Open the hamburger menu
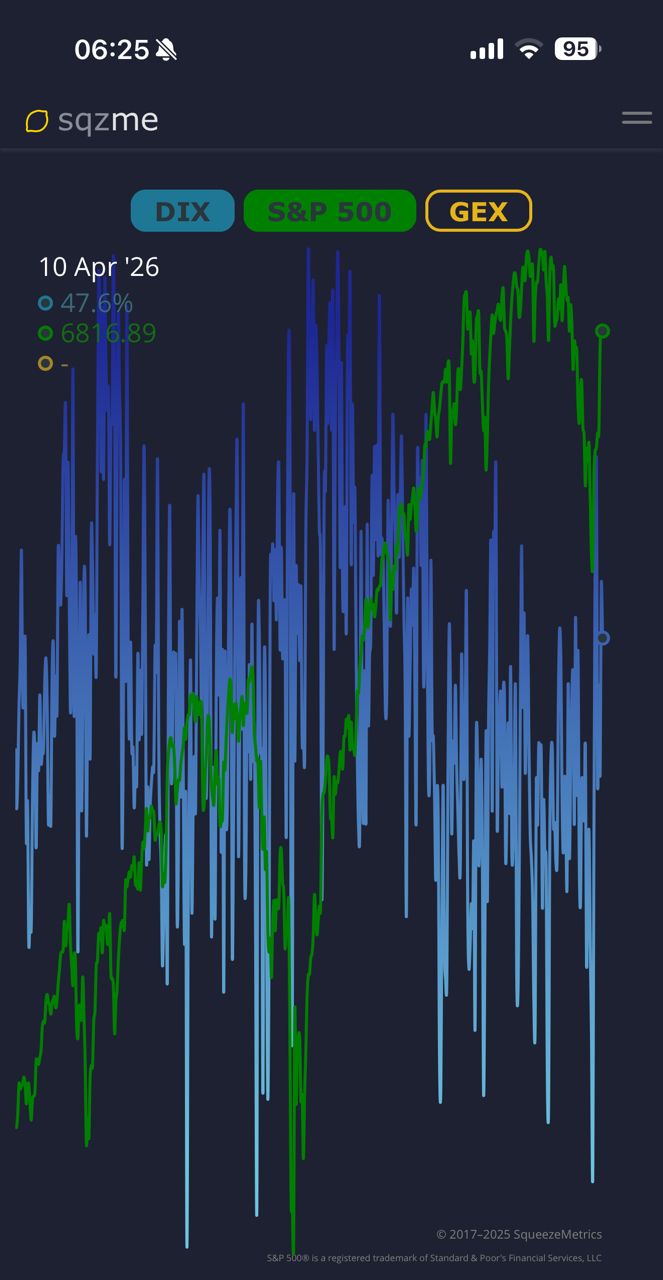 636,118
